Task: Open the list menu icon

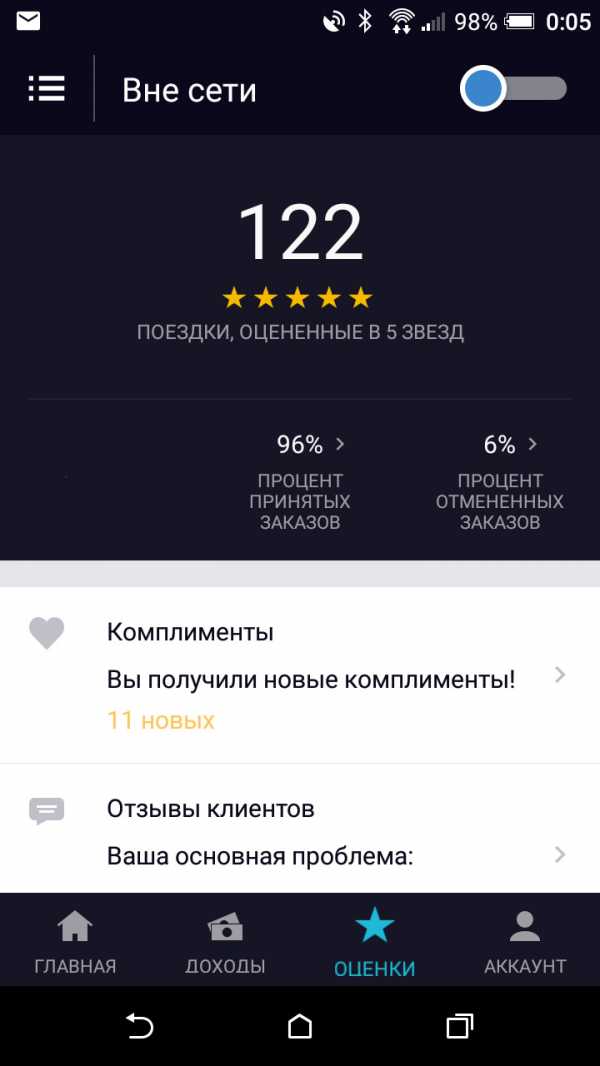Action: (46, 89)
